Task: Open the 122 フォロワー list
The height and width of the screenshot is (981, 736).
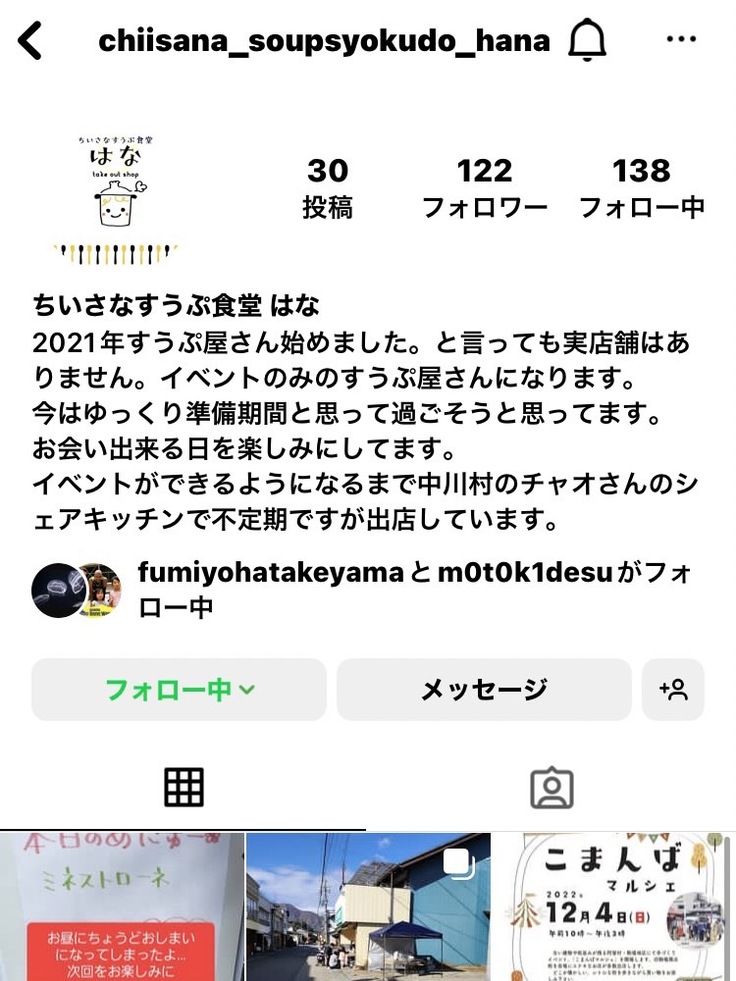Action: [484, 188]
